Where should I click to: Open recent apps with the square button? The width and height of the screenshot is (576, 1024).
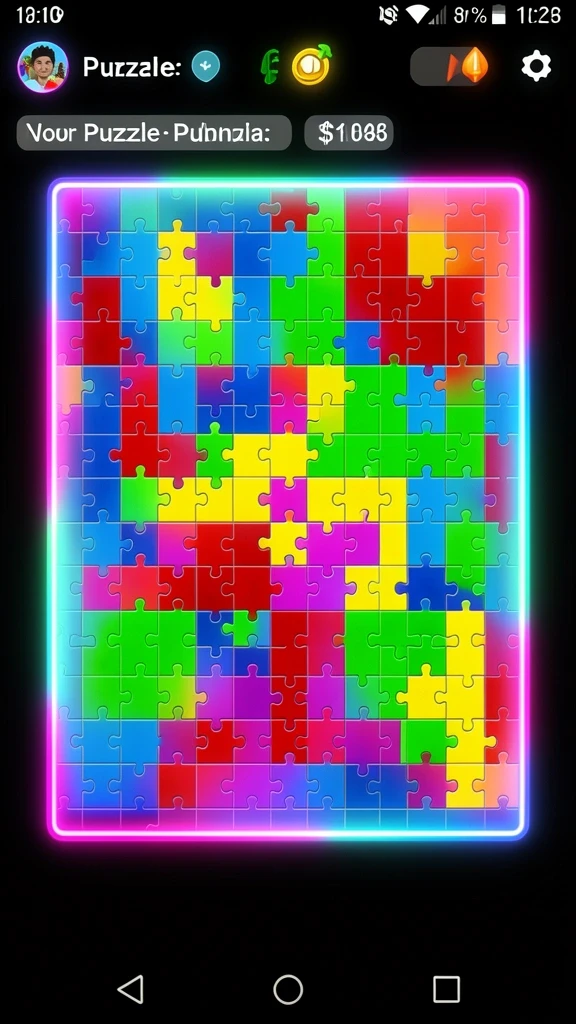pos(447,989)
